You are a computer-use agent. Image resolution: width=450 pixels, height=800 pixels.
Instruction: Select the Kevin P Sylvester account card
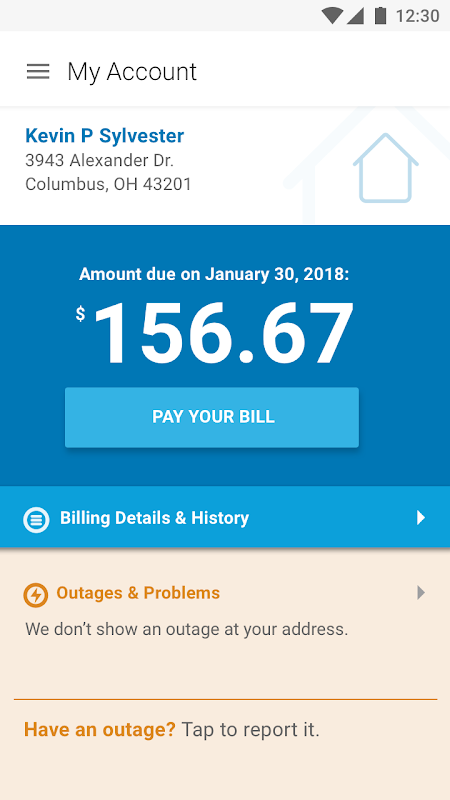(x=225, y=166)
